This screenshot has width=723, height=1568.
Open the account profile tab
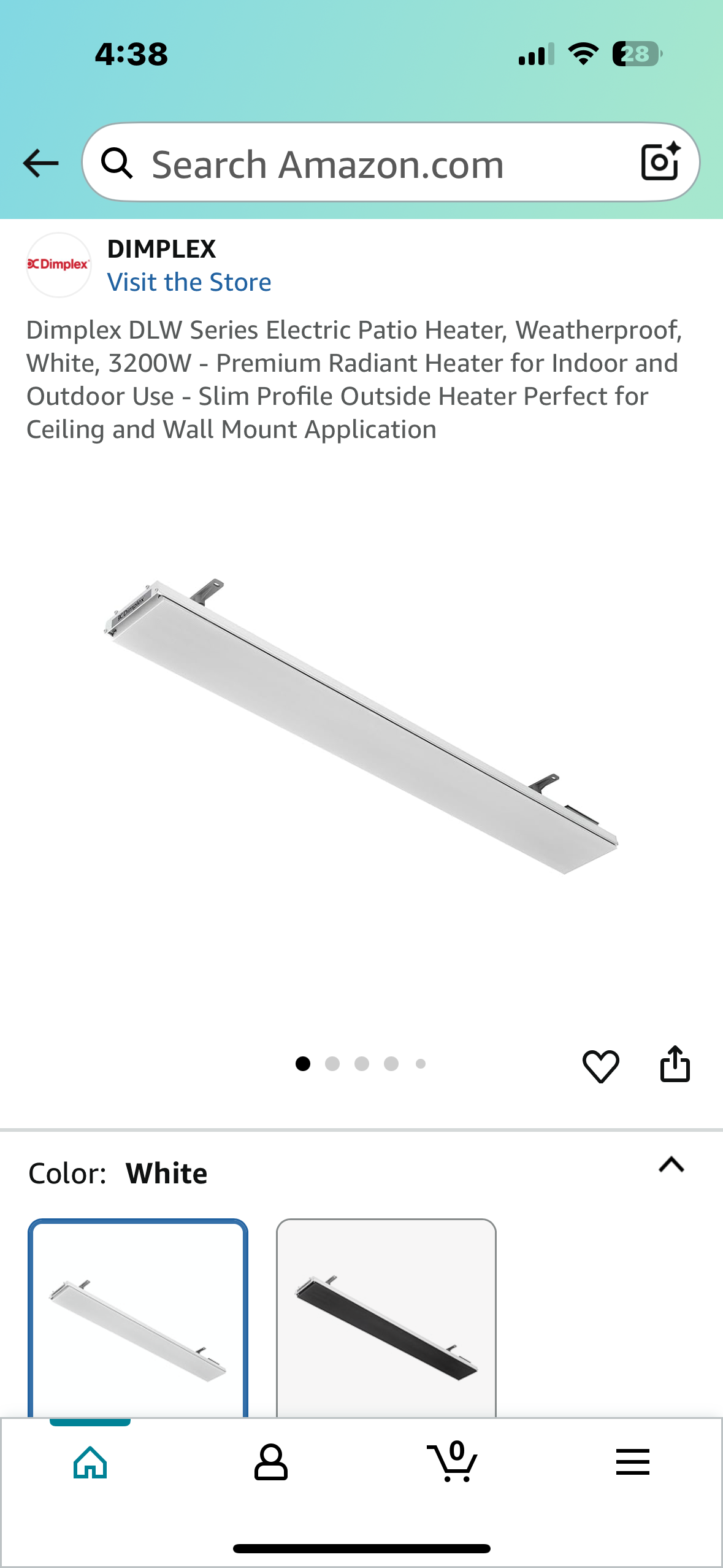[270, 1462]
